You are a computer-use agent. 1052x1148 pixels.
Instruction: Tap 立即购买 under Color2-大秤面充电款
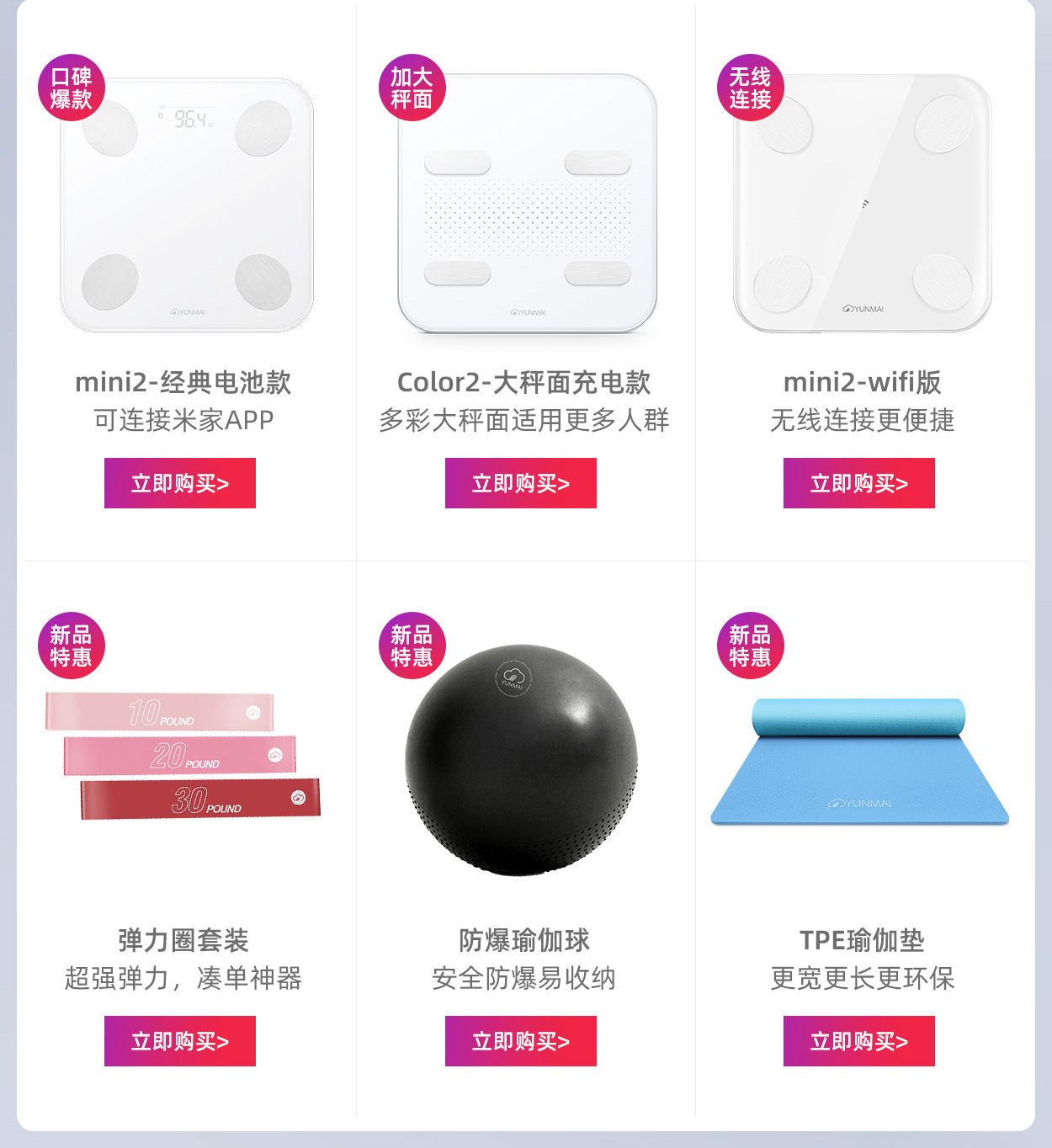click(x=520, y=483)
